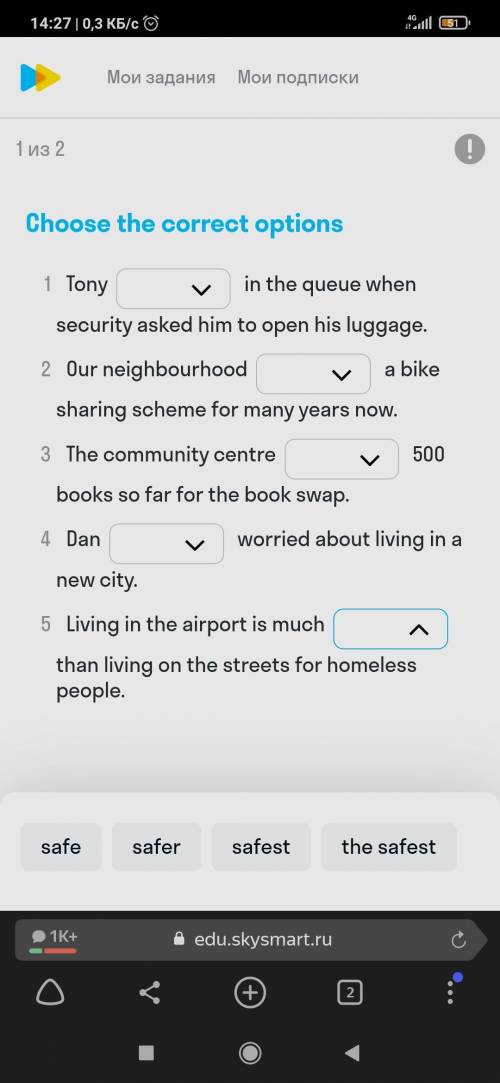The height and width of the screenshot is (1083, 500).
Task: Expand the dropdown after Tony
Action: point(173,289)
